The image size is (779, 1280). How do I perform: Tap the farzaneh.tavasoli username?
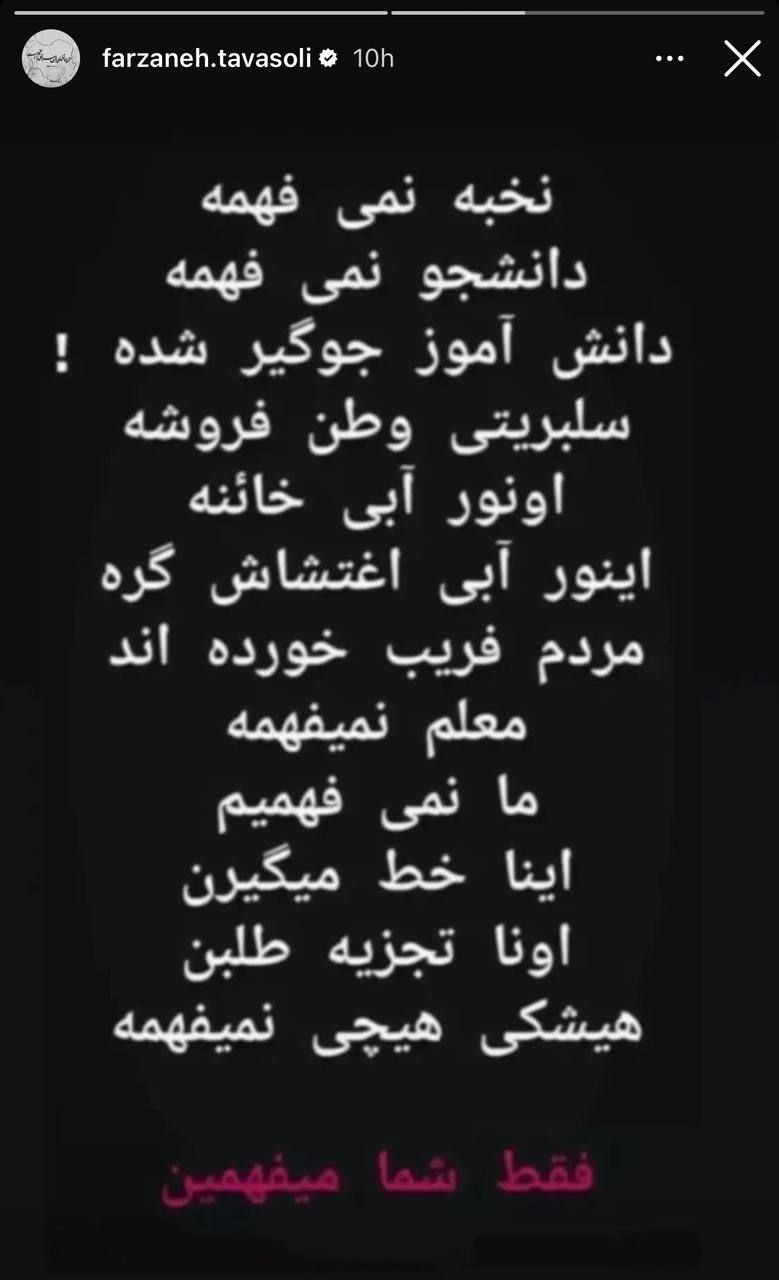pyautogui.click(x=207, y=59)
